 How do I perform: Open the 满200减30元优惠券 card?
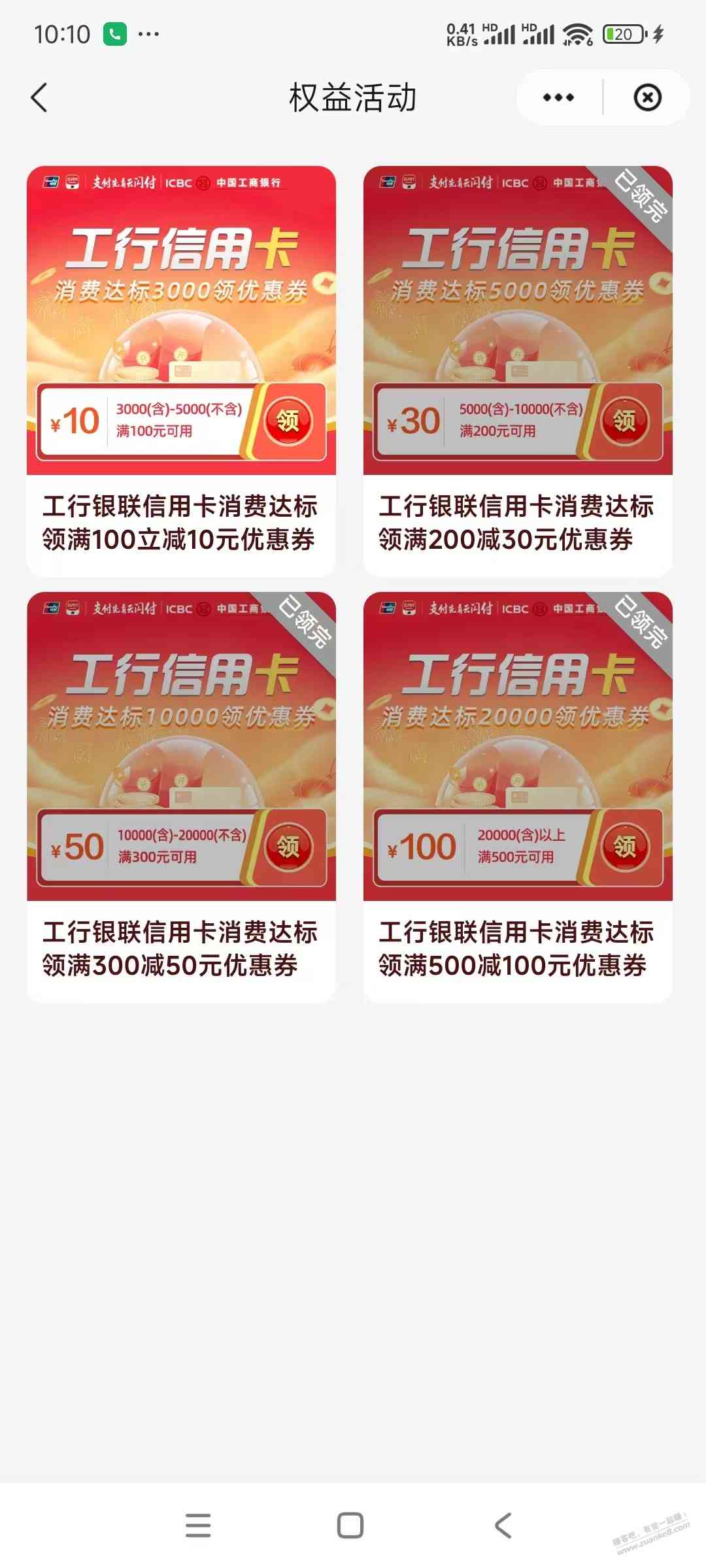click(517, 371)
